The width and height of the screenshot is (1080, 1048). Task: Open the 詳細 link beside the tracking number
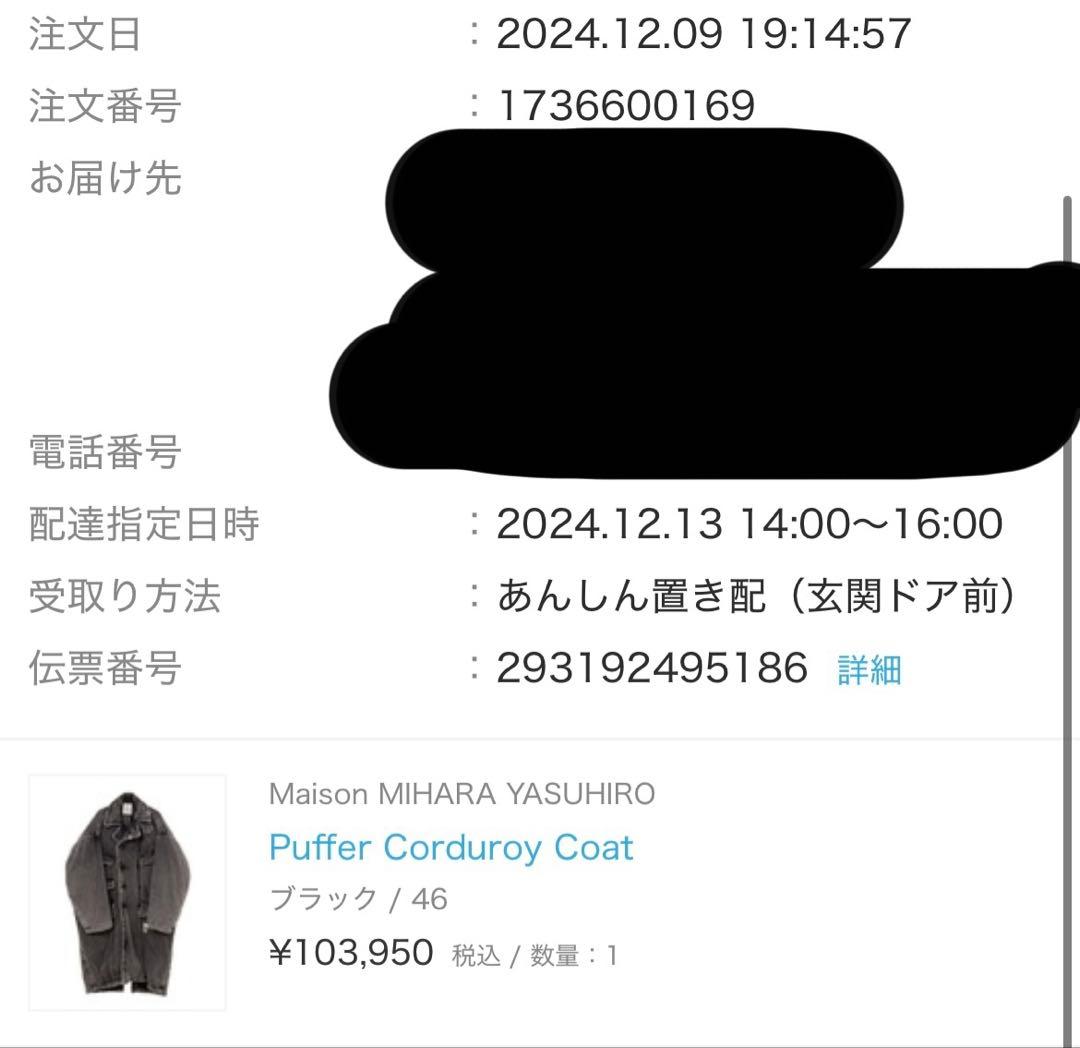(869, 669)
